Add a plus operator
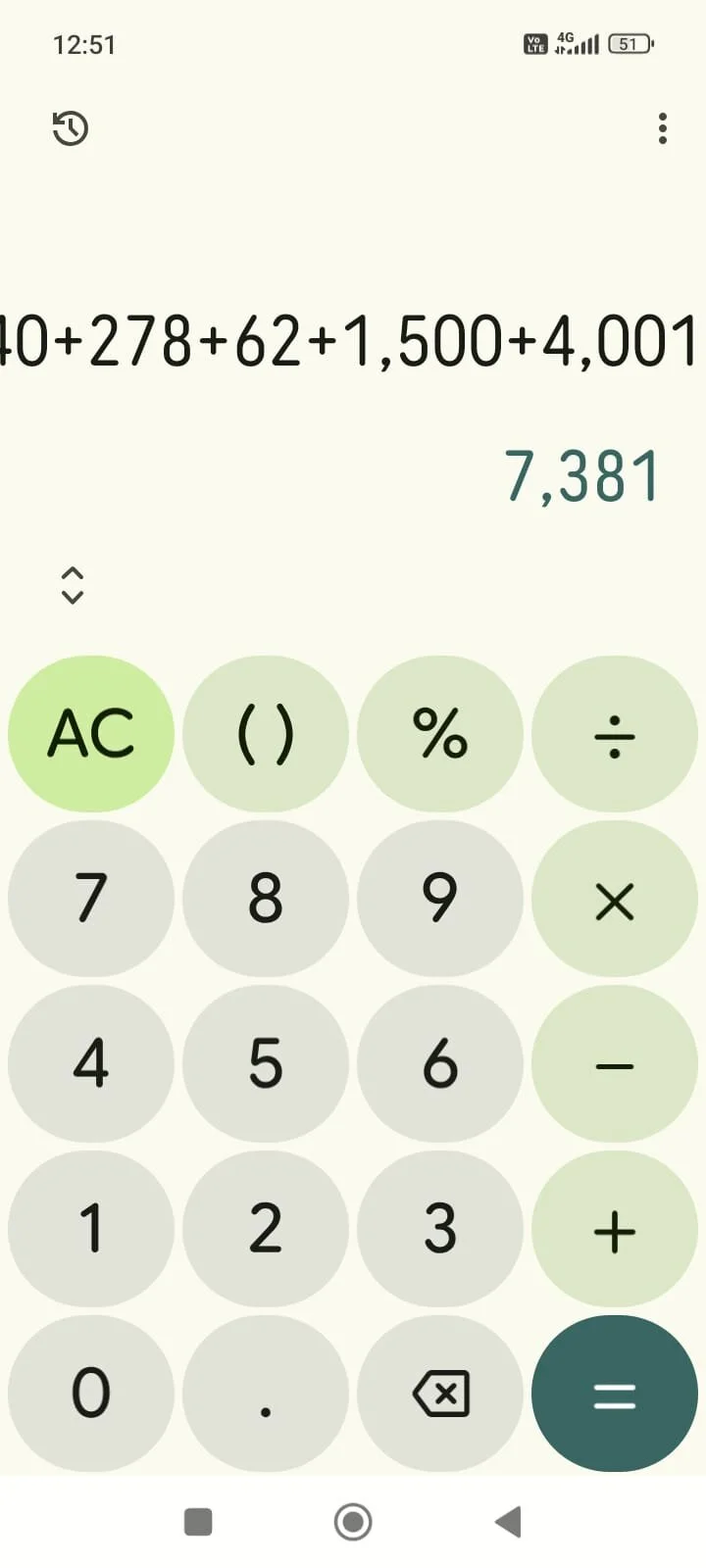The image size is (706, 1568). click(x=615, y=1229)
